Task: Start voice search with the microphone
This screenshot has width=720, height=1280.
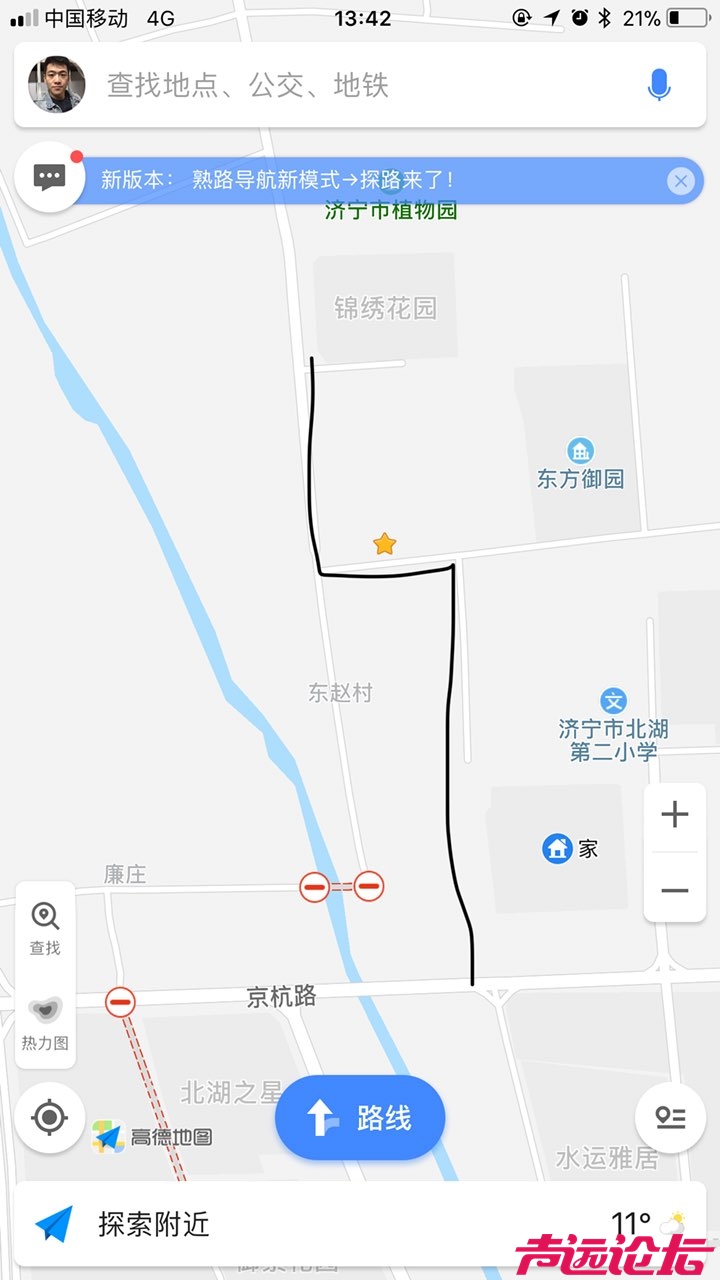Action: (659, 86)
